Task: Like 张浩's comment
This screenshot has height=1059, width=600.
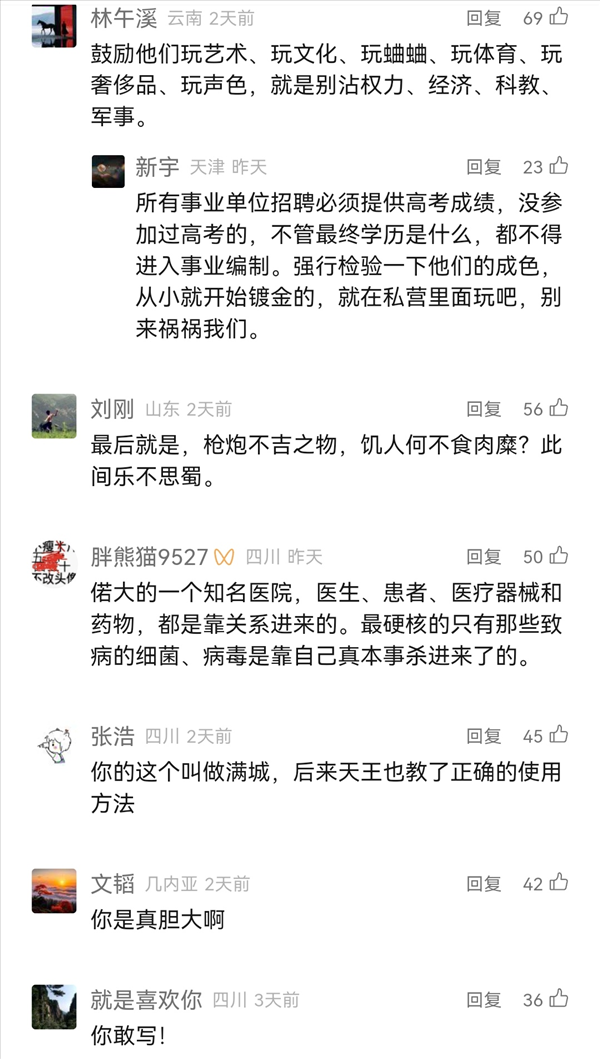Action: coord(559,735)
